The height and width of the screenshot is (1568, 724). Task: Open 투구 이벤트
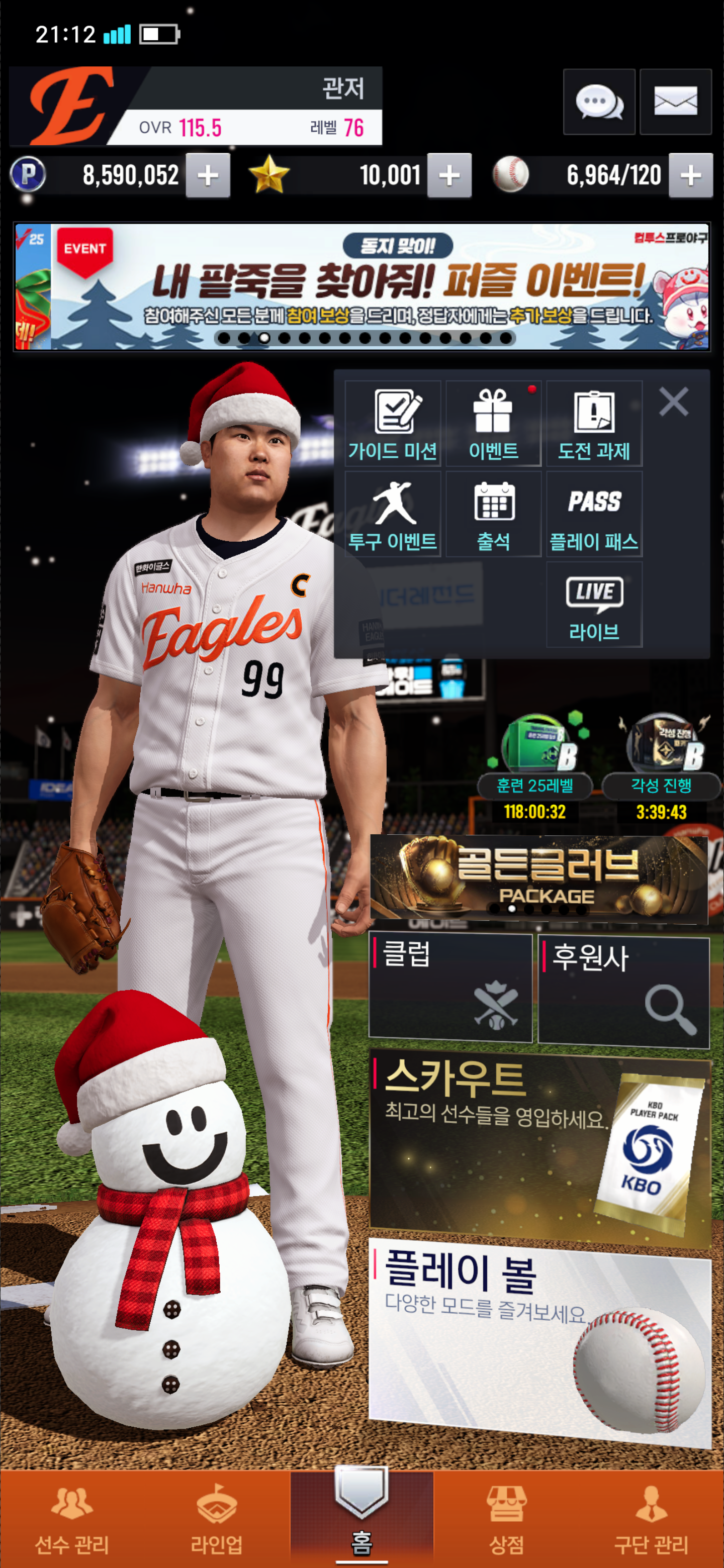(393, 515)
